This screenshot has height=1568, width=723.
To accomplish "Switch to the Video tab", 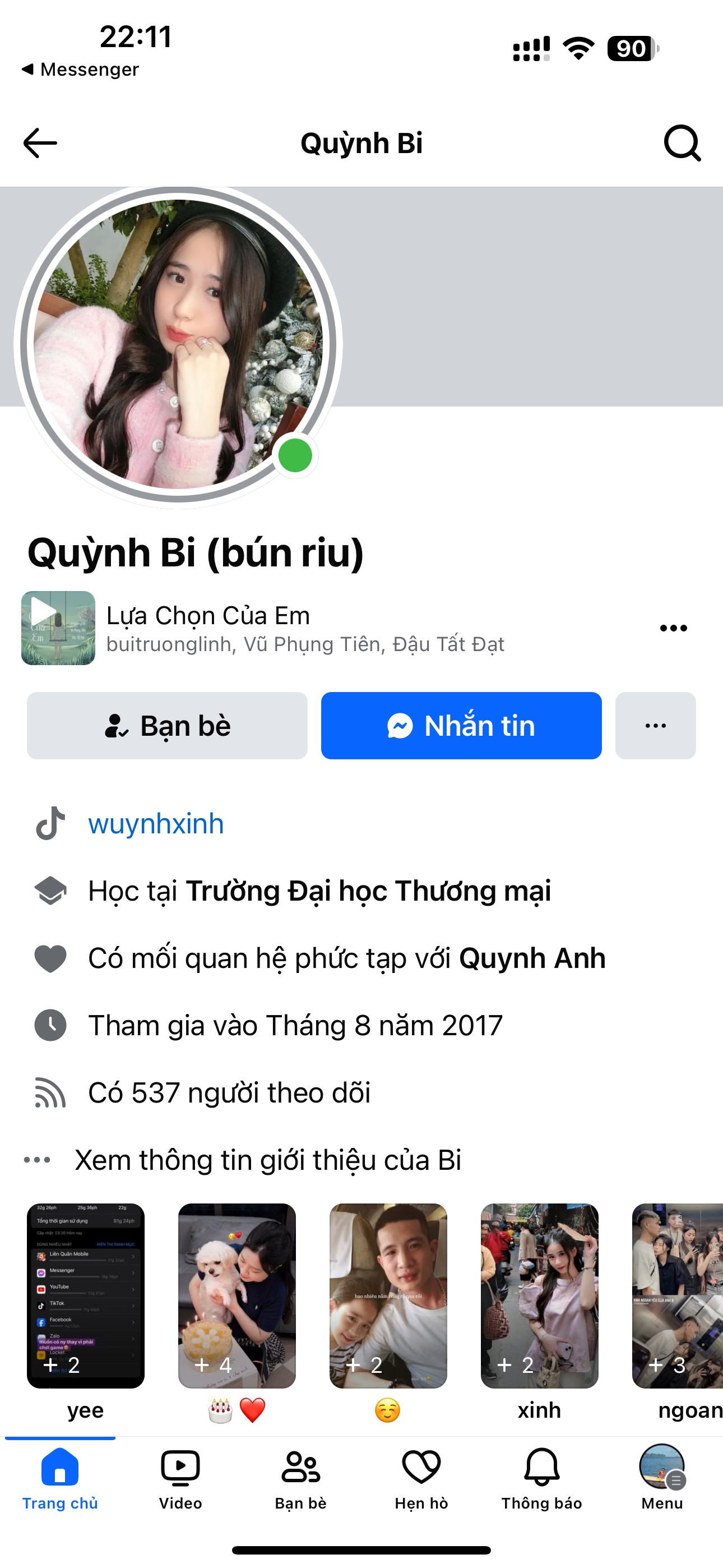I will pos(180,1477).
